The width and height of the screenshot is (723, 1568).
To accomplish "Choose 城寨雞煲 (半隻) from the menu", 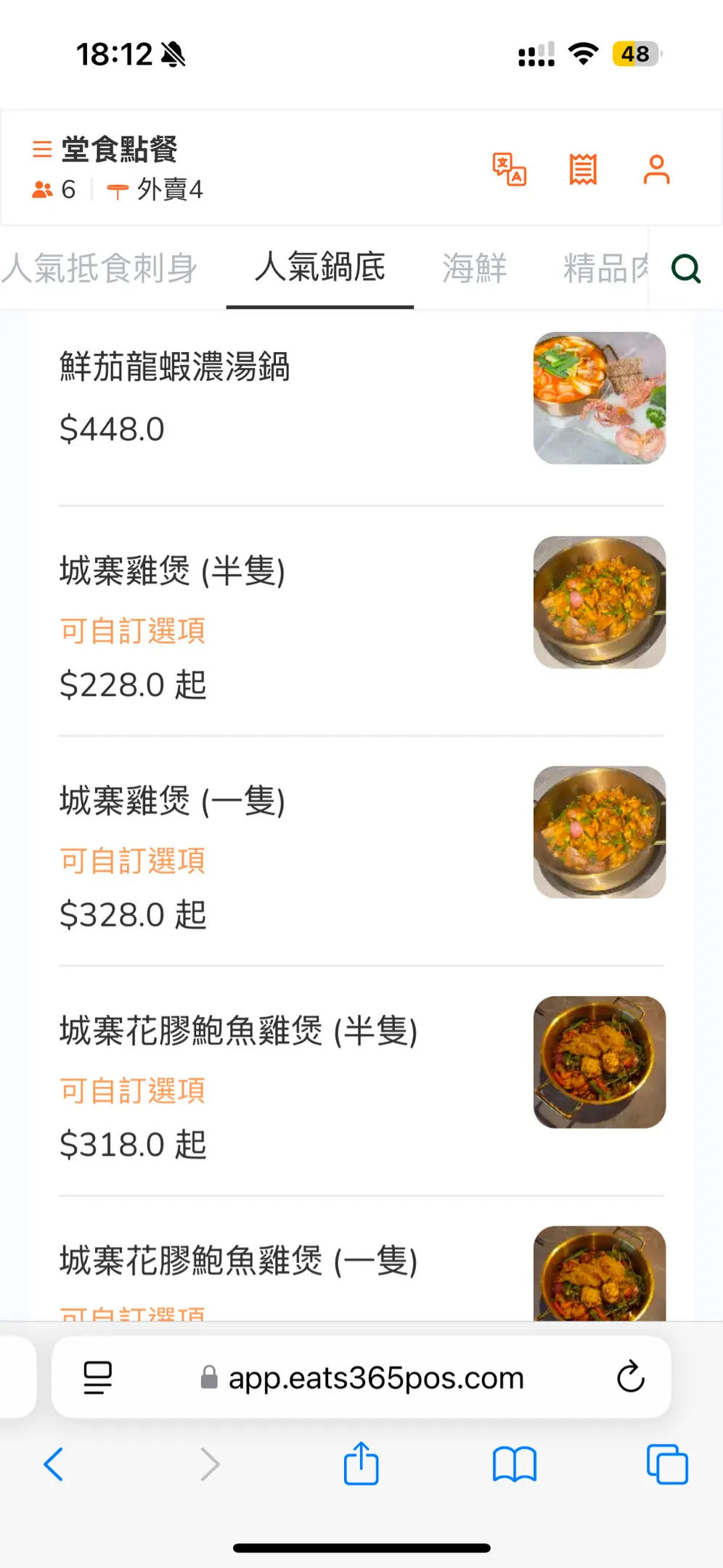I will 172,571.
